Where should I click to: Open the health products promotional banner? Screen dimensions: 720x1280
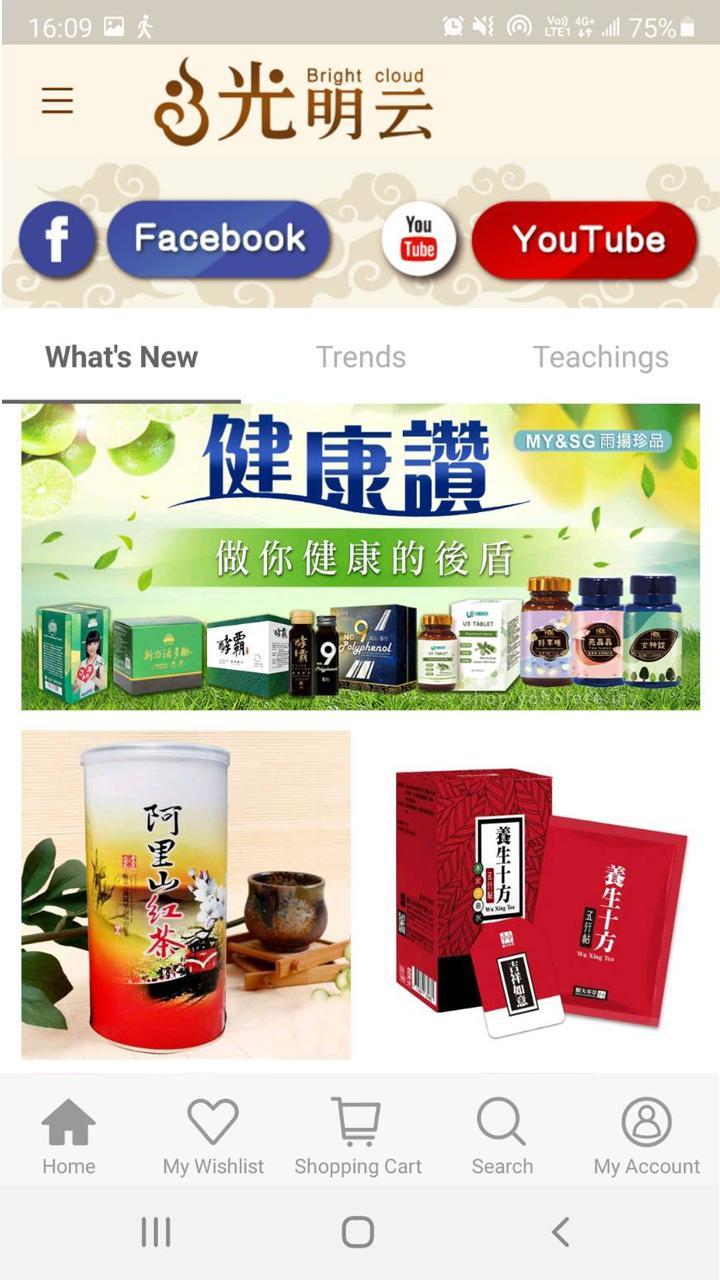click(360, 557)
